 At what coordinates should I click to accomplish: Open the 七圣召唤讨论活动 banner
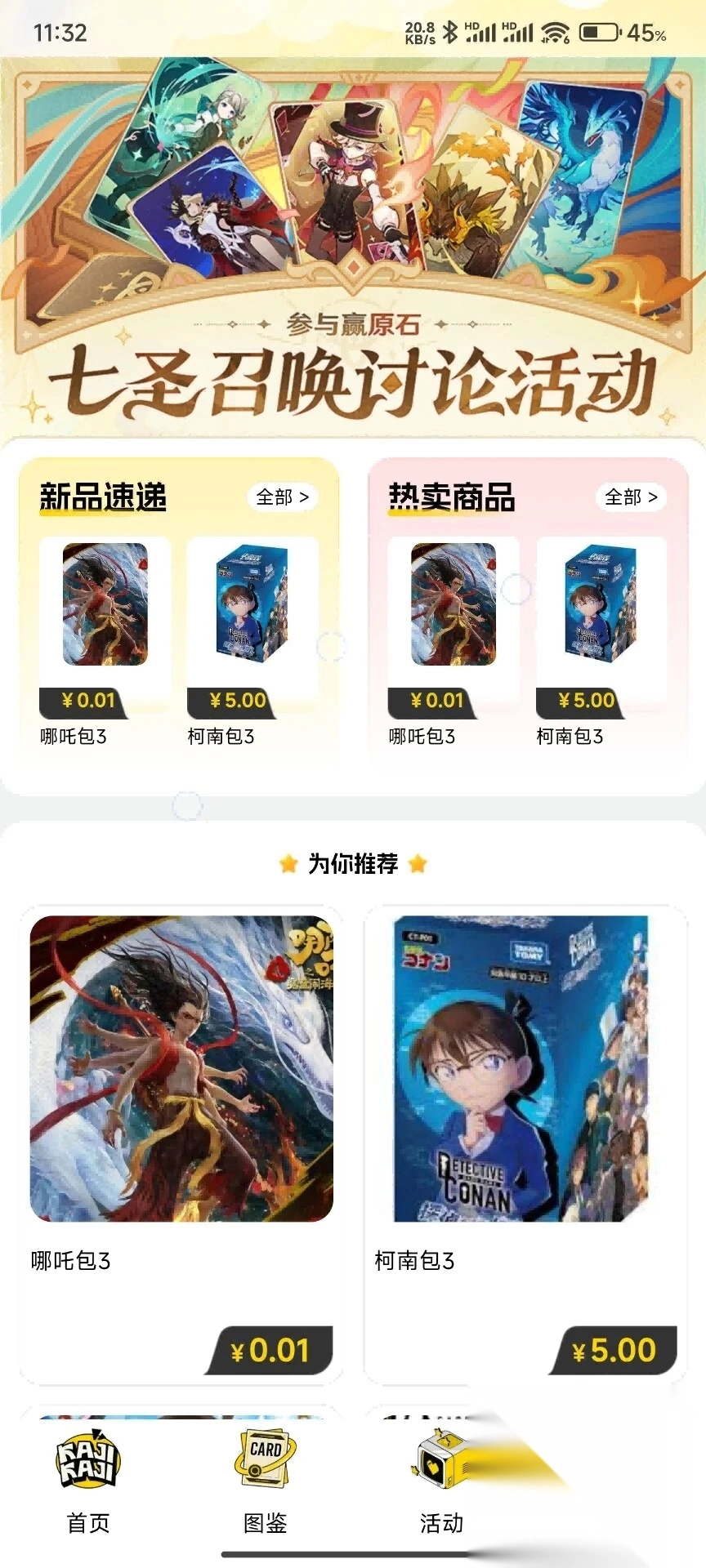[x=353, y=245]
